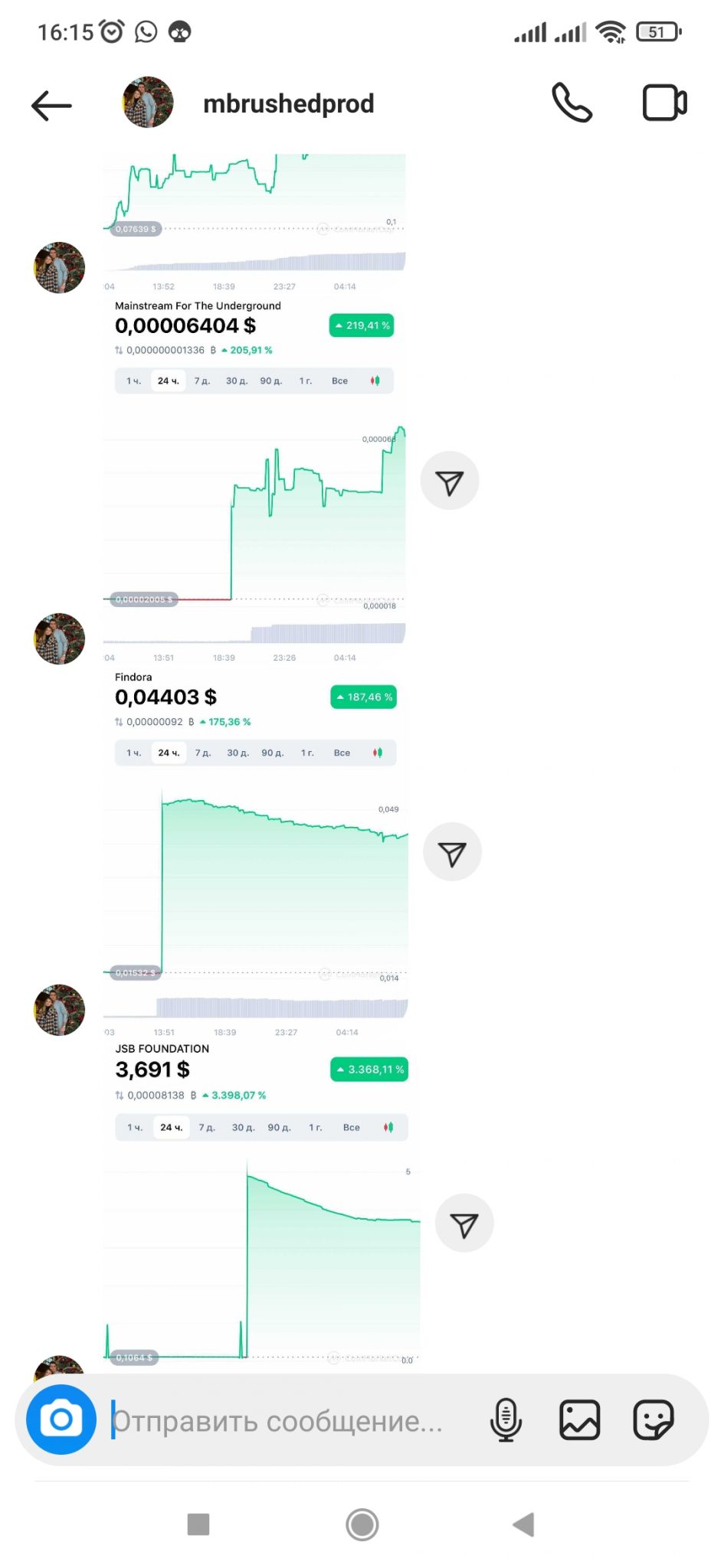Go back using the top-left arrow
Screen dimensions: 724x1568
coord(51,105)
